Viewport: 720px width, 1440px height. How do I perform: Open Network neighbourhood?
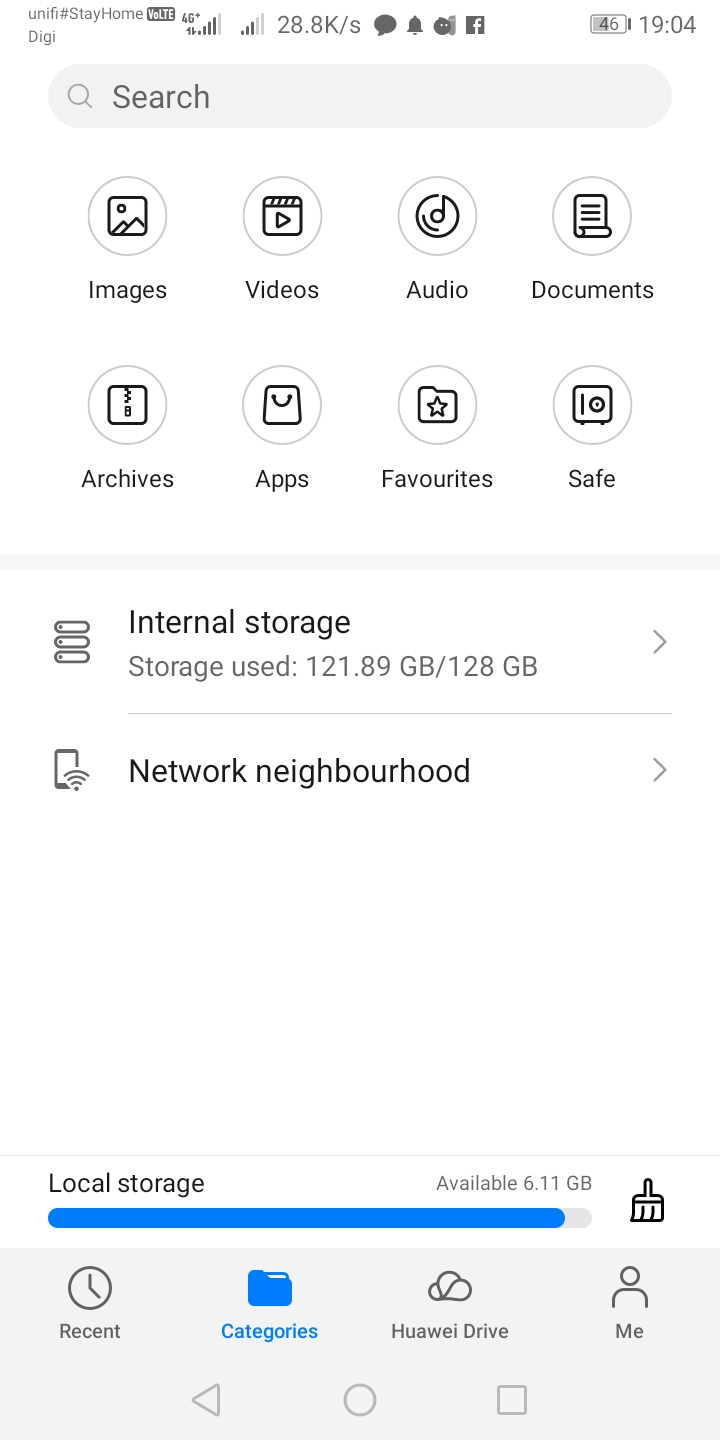pos(360,770)
